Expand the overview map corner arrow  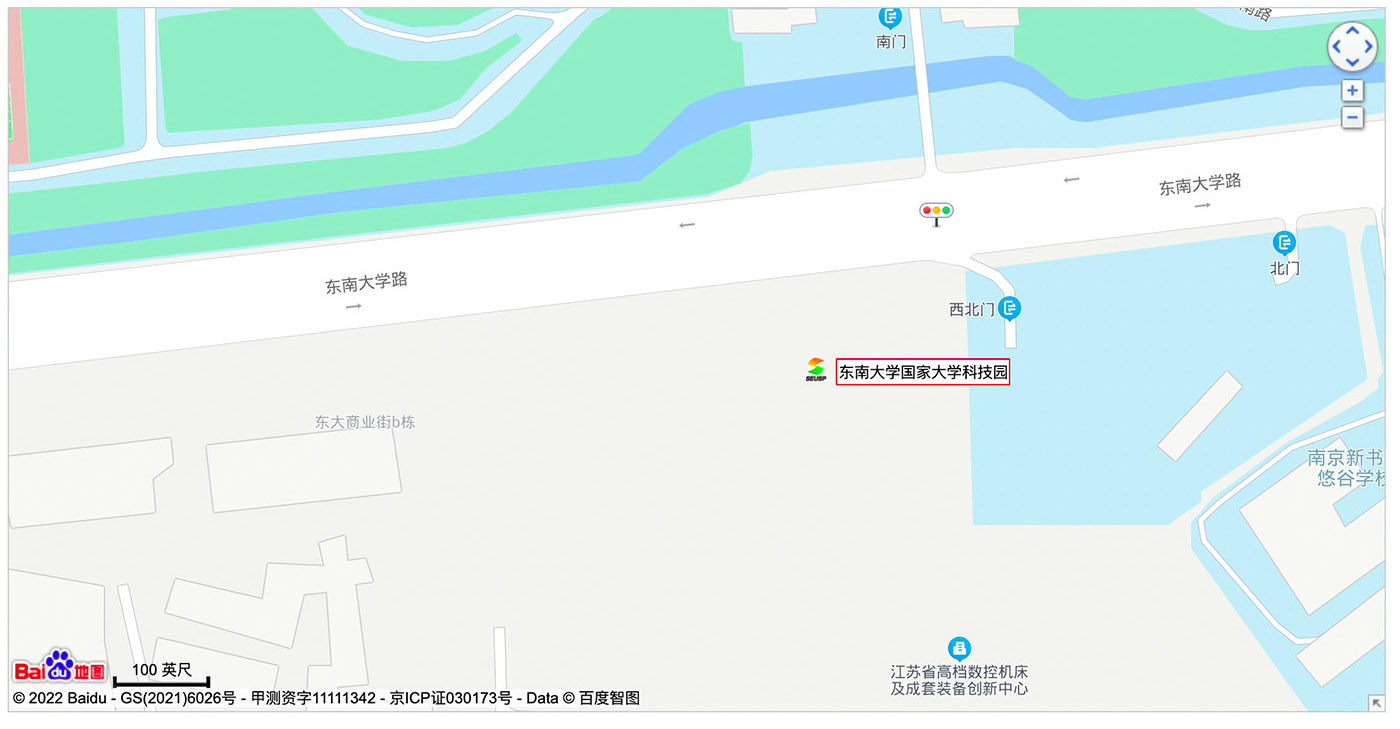pyautogui.click(x=1376, y=702)
